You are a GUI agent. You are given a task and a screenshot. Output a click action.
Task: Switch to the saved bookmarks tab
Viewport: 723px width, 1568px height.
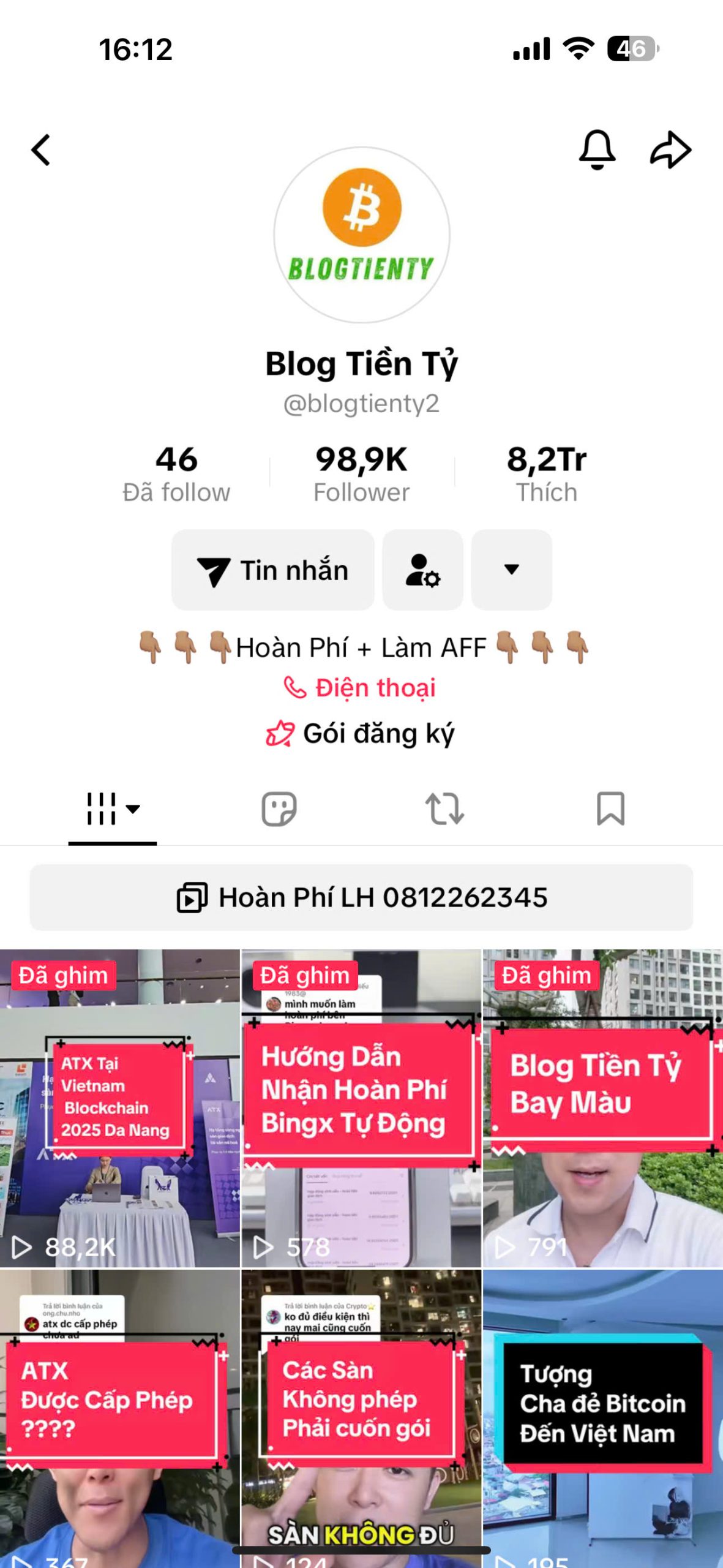point(610,809)
